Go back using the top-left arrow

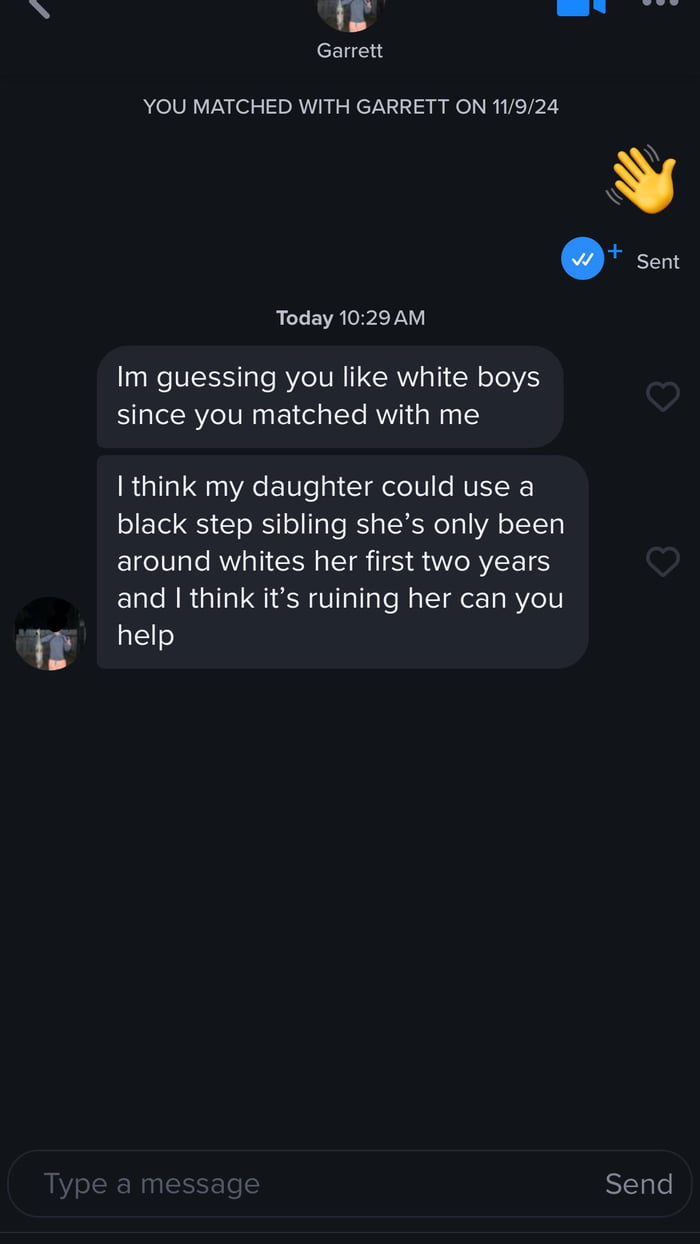pyautogui.click(x=38, y=8)
